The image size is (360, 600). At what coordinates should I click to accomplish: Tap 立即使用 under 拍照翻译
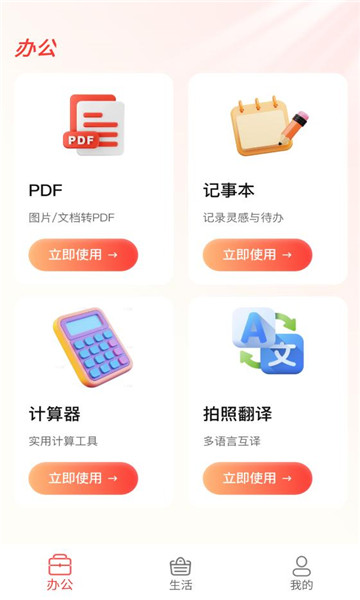(257, 478)
